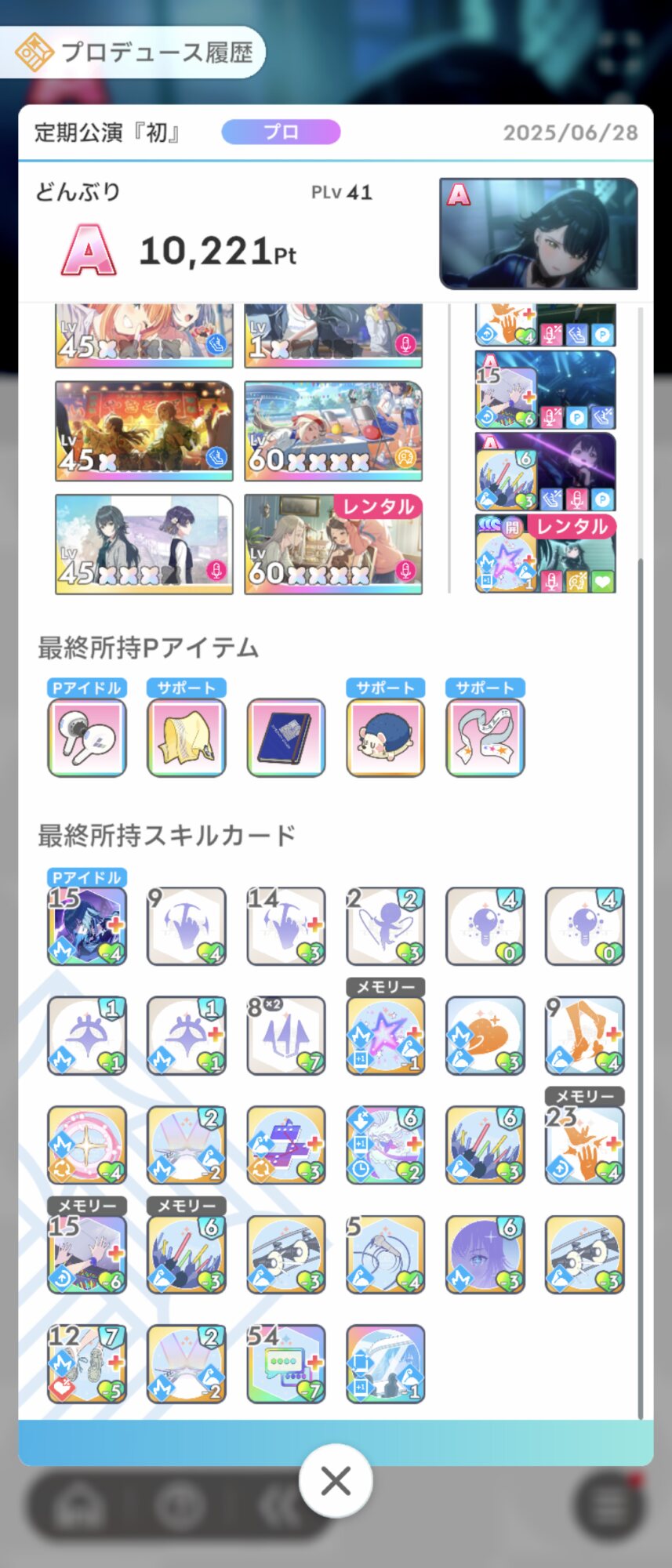Viewport: 672px width, 1568px height.
Task: Open the P-idol skill card costing 15
Action: (87, 926)
